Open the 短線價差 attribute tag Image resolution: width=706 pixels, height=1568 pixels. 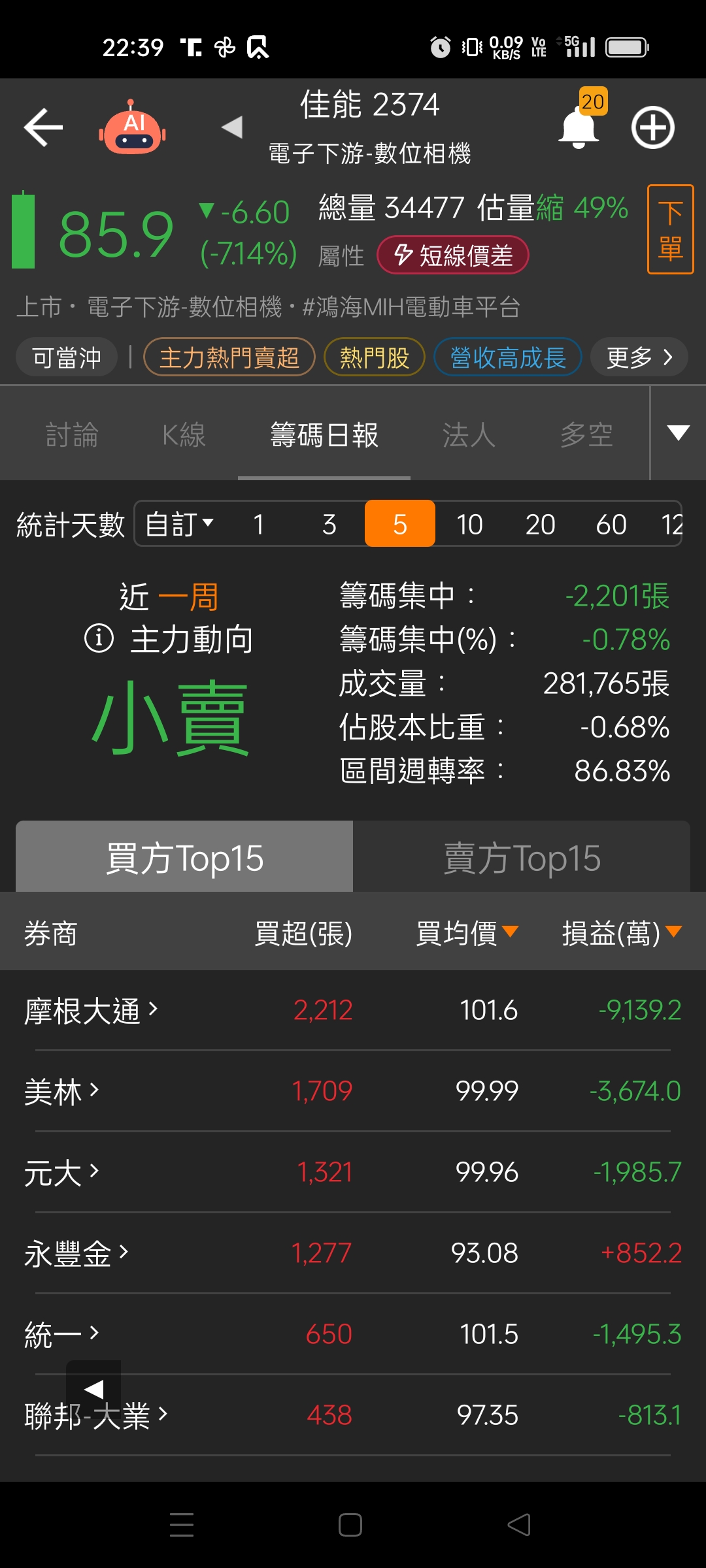pos(452,255)
